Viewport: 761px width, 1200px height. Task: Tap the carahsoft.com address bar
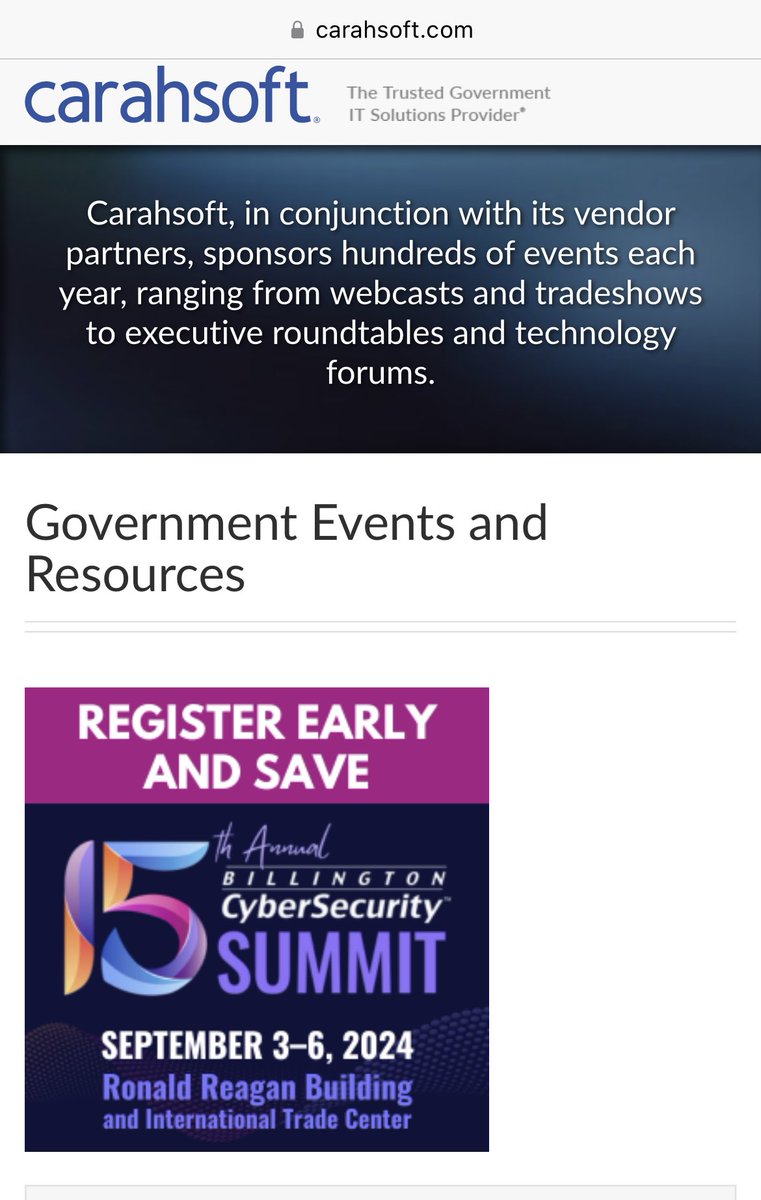(x=381, y=30)
